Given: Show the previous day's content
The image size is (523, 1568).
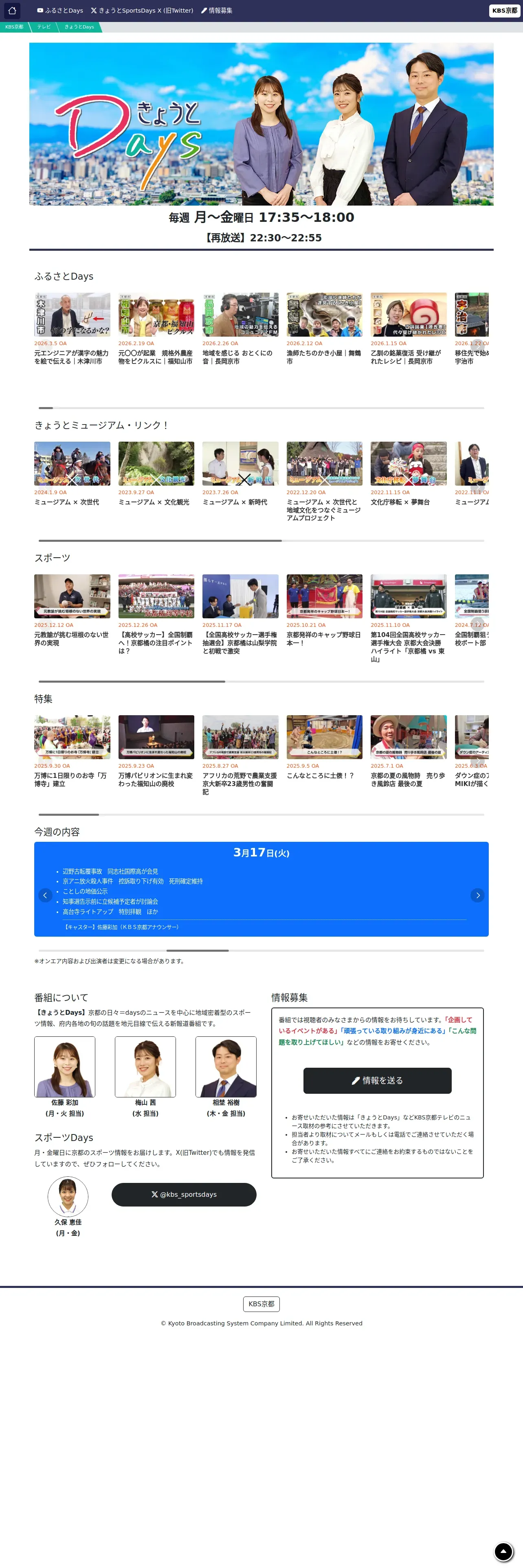Looking at the screenshot, I should [x=45, y=896].
